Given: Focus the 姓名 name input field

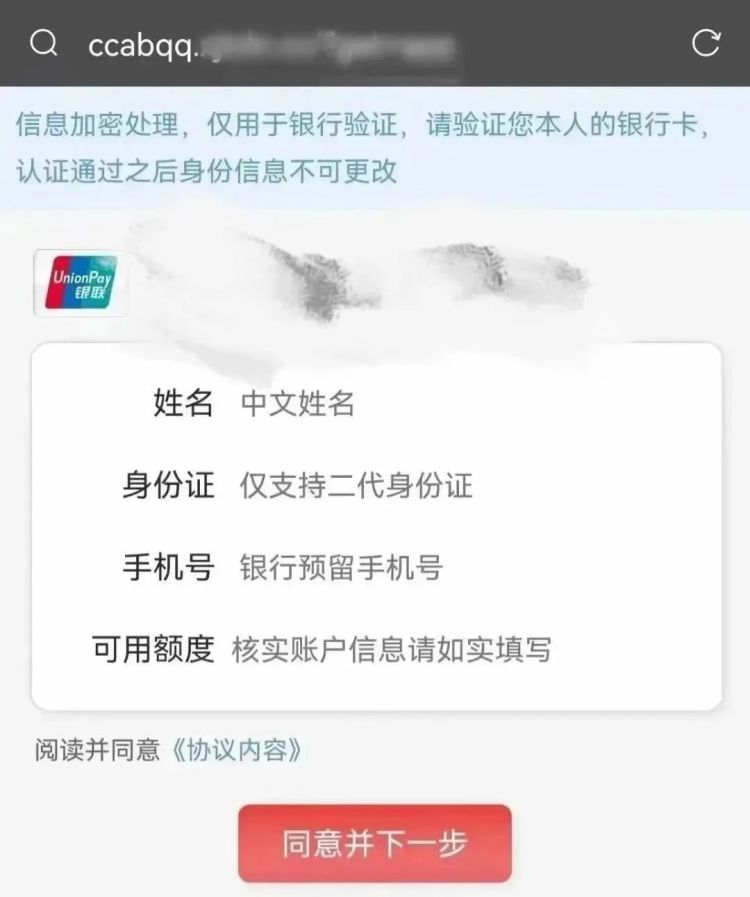Looking at the screenshot, I should tap(470, 404).
